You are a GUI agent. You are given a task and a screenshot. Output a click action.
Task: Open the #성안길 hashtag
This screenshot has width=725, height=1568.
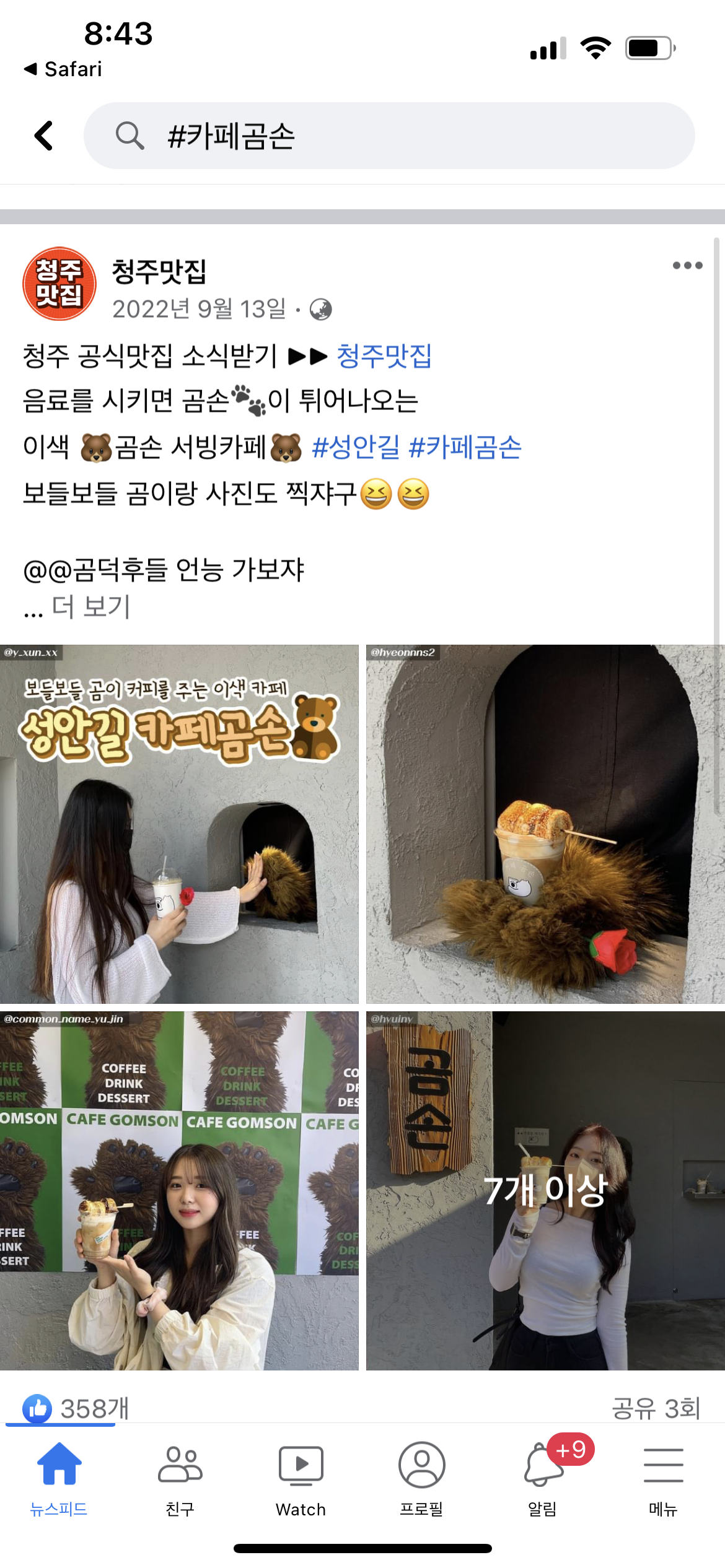[x=356, y=447]
